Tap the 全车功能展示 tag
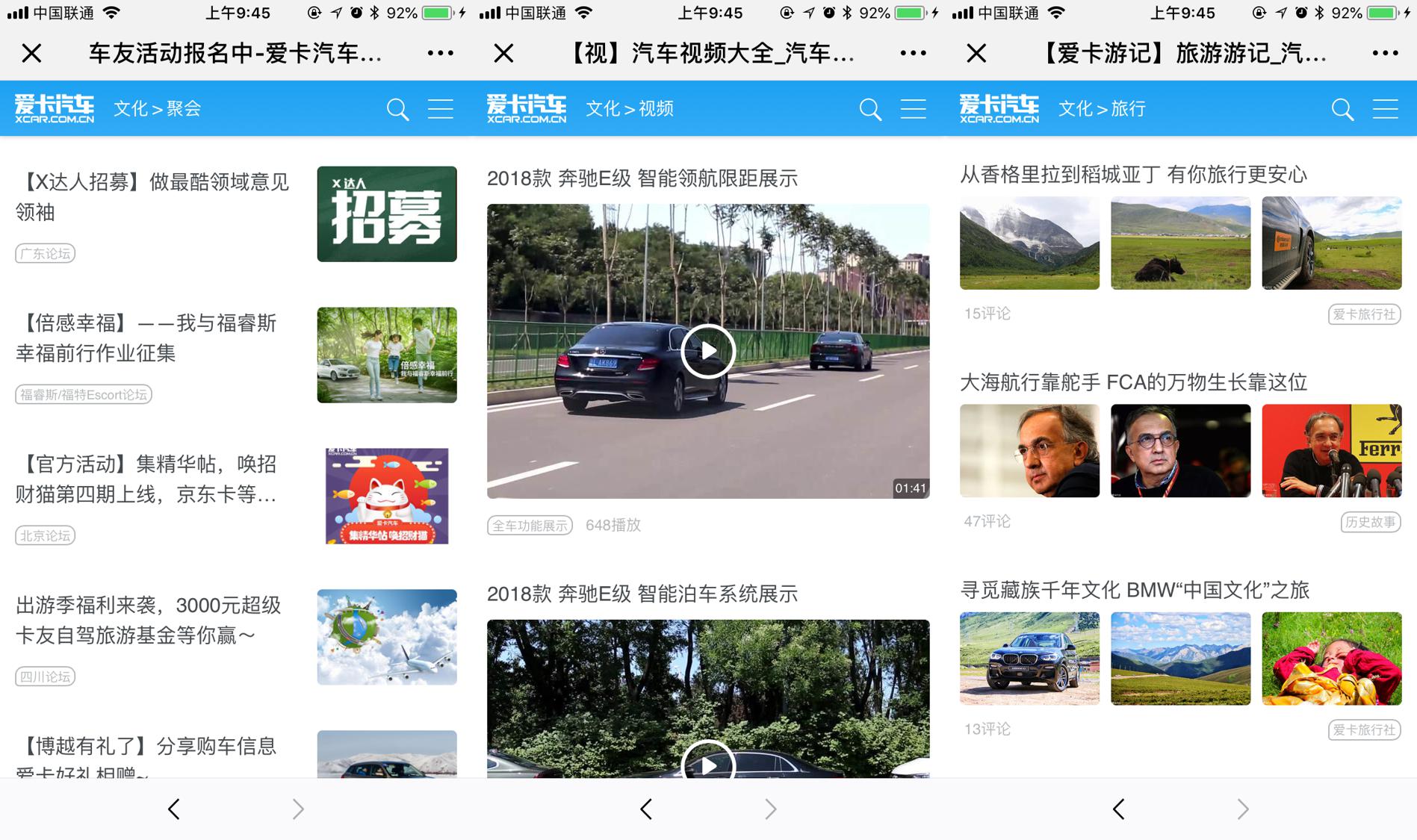The image size is (1417, 840). [530, 526]
